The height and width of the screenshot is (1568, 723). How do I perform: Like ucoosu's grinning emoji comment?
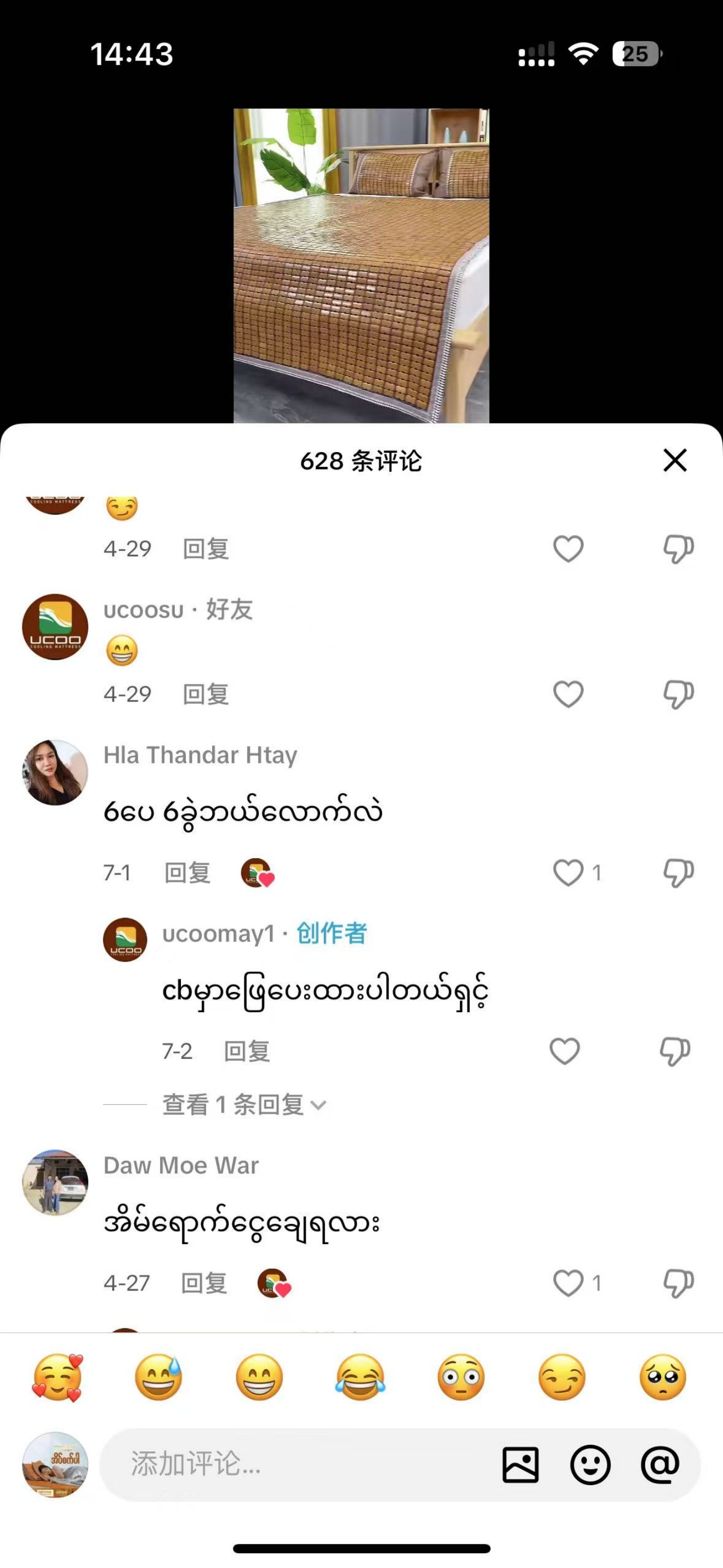(x=568, y=694)
